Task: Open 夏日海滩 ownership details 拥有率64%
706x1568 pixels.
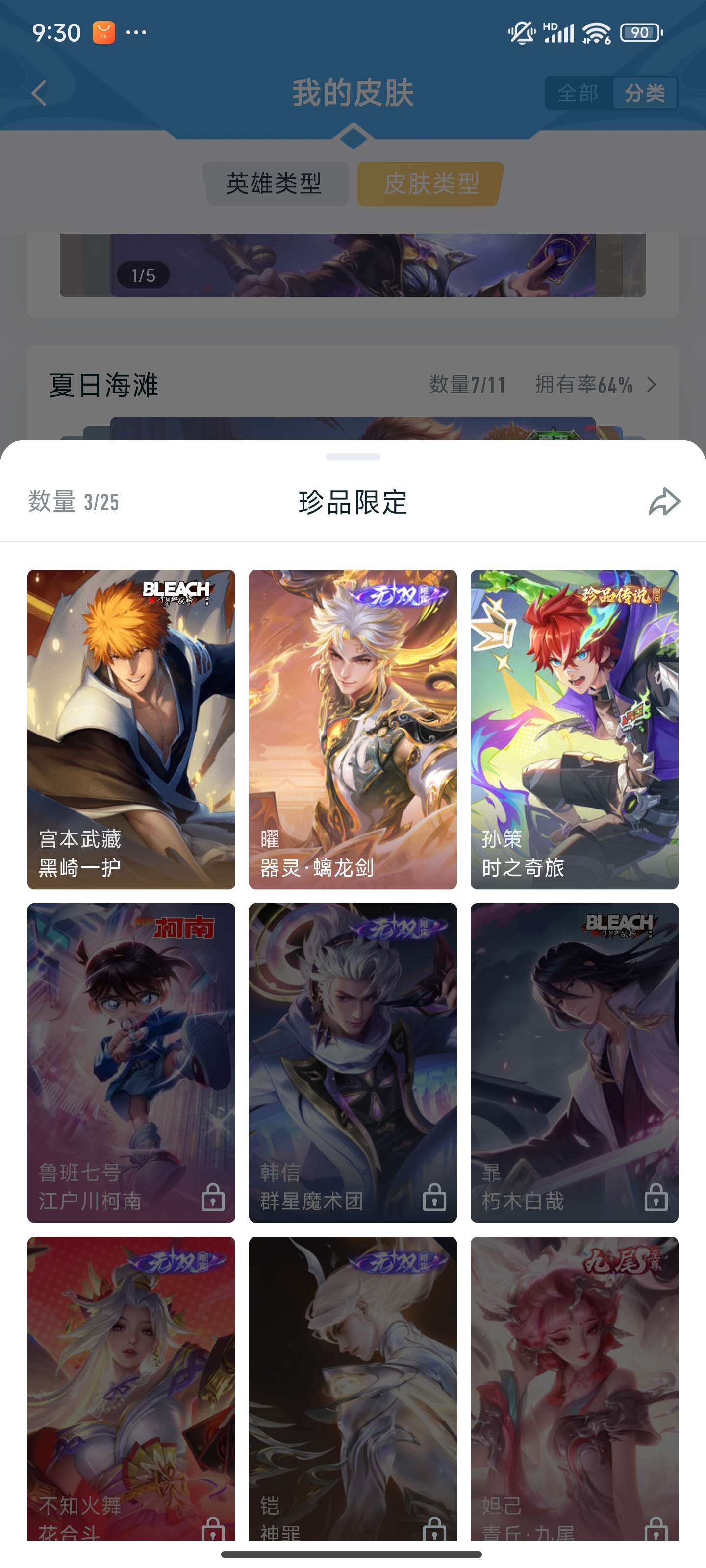Action: click(x=585, y=385)
